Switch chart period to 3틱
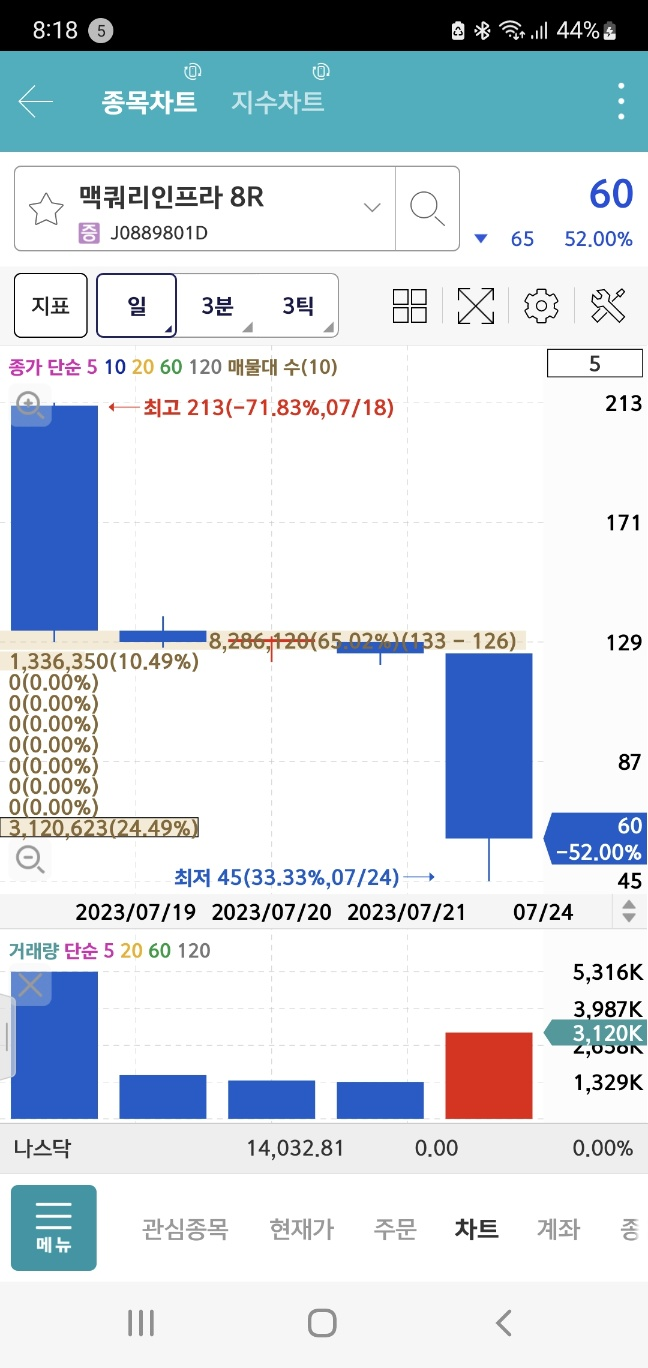Image resolution: width=648 pixels, height=1368 pixels. tap(298, 305)
